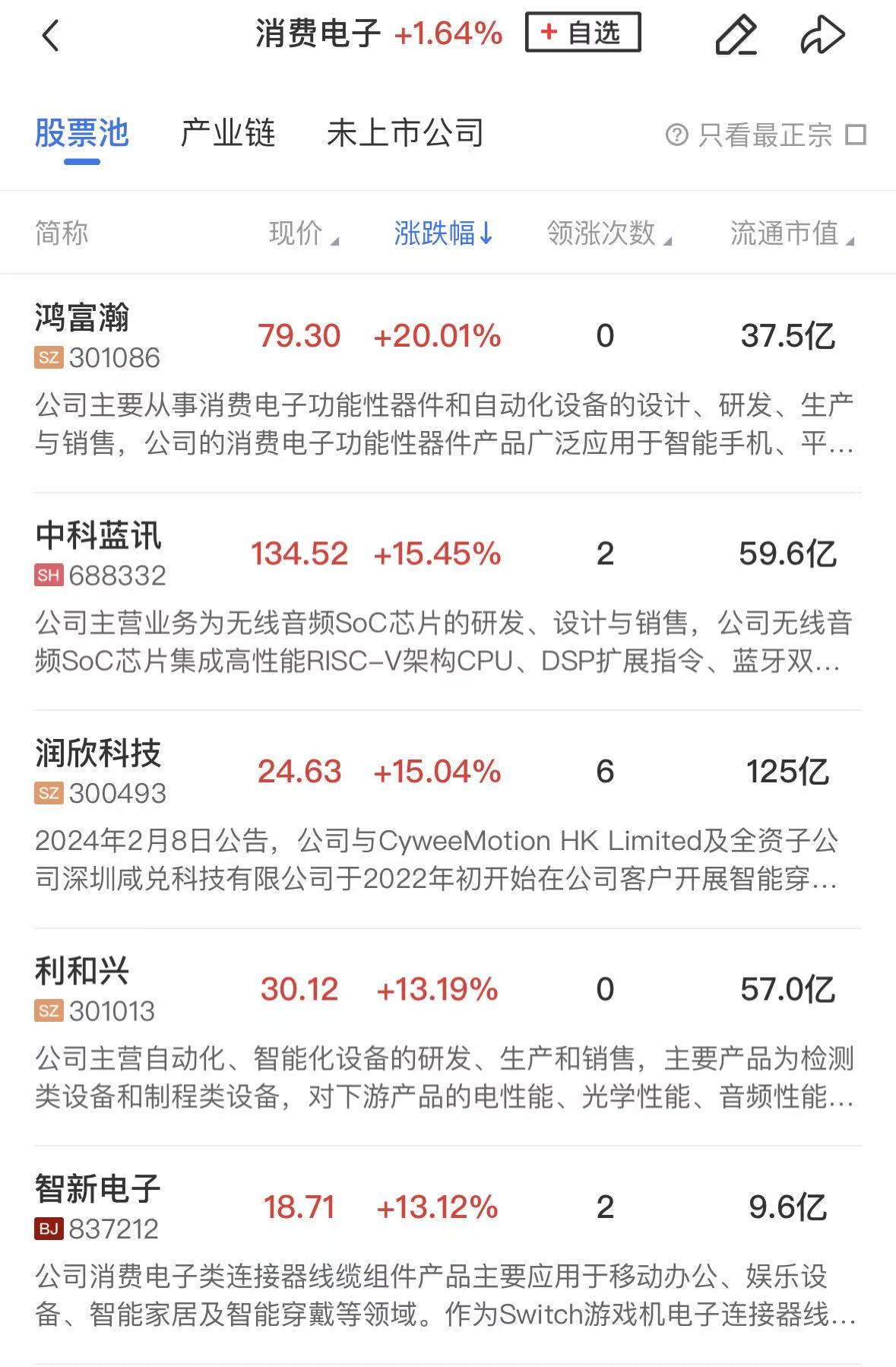
Task: Reverse the 涨跌幅 sort order
Action: coord(443,233)
